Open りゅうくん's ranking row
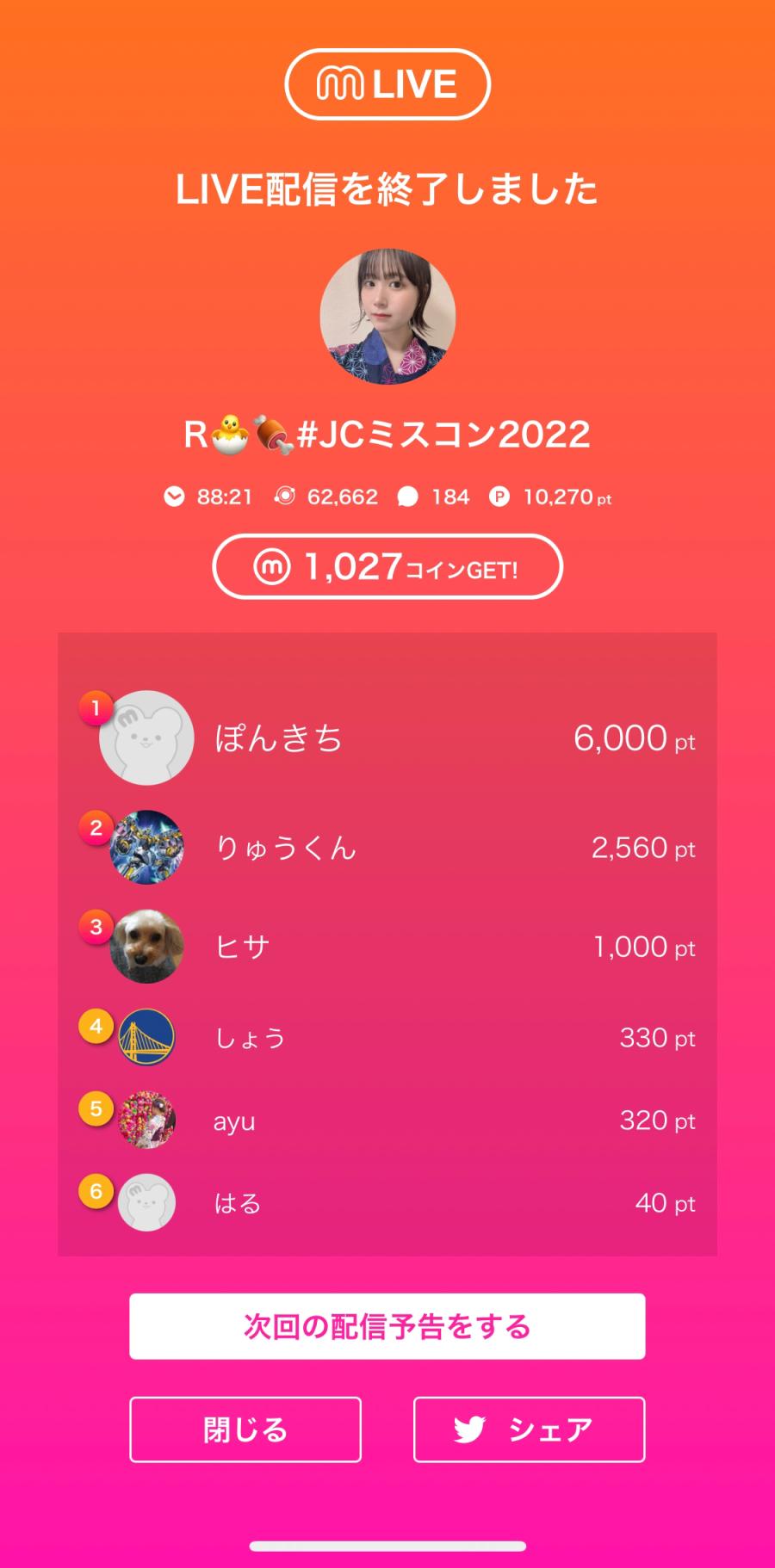775x1568 pixels. tap(387, 848)
